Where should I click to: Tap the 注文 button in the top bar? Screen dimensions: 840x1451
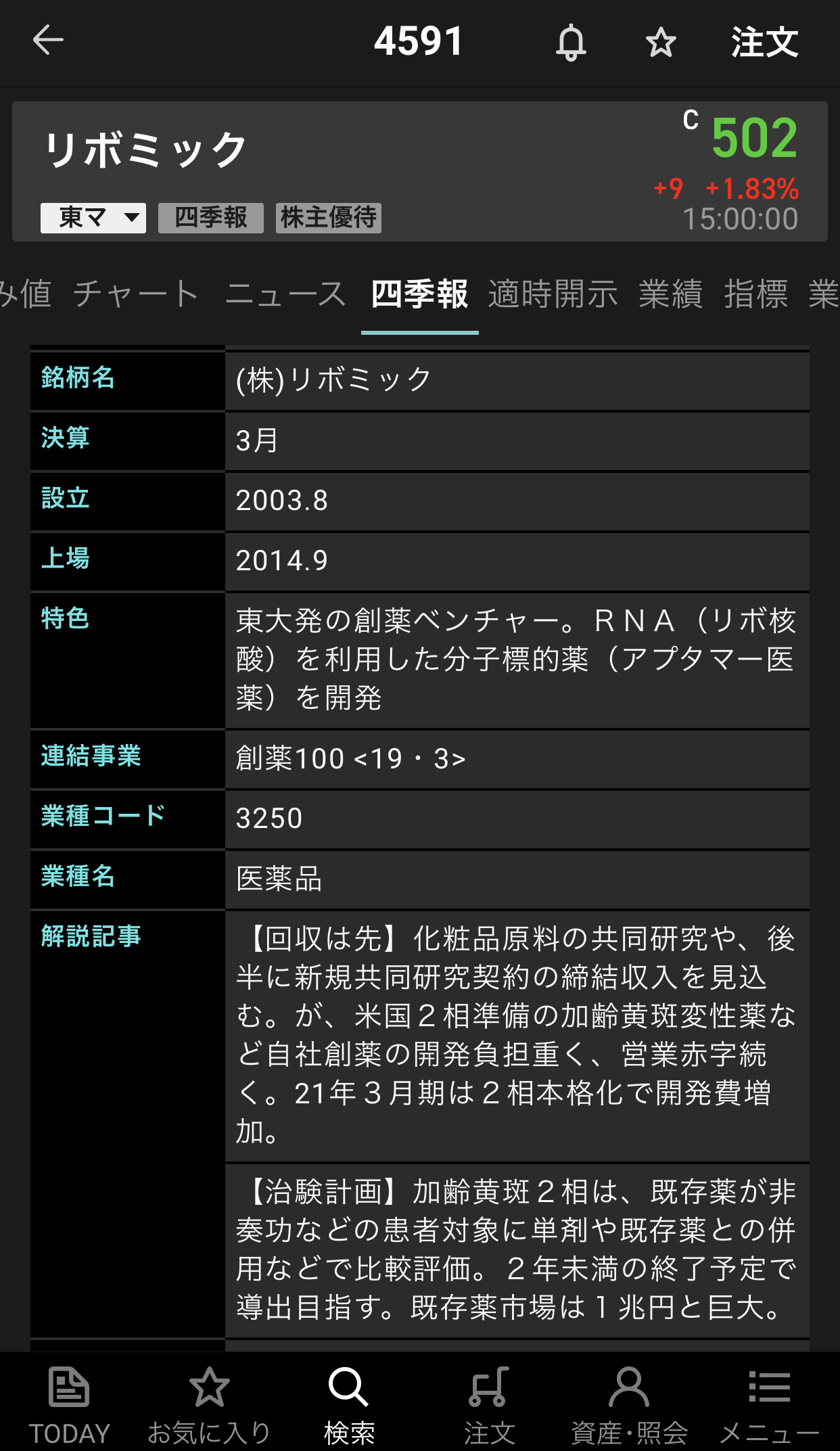[x=764, y=43]
